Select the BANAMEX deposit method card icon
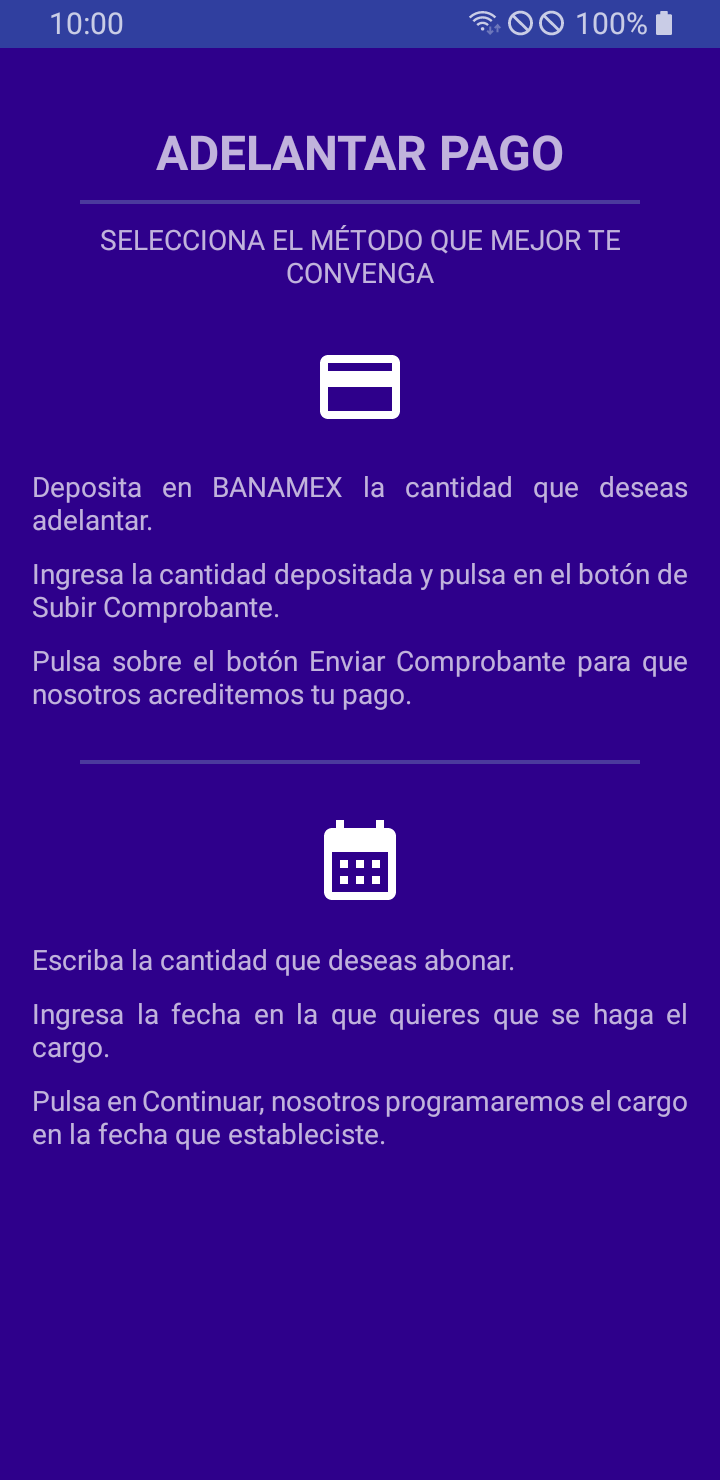Viewport: 720px width, 1480px height. click(360, 387)
